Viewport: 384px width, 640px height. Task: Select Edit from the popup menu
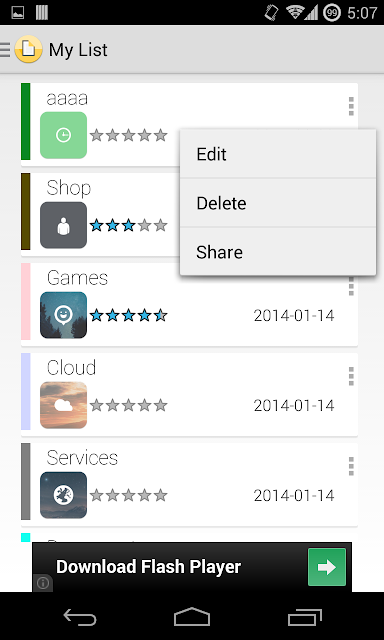click(x=277, y=154)
